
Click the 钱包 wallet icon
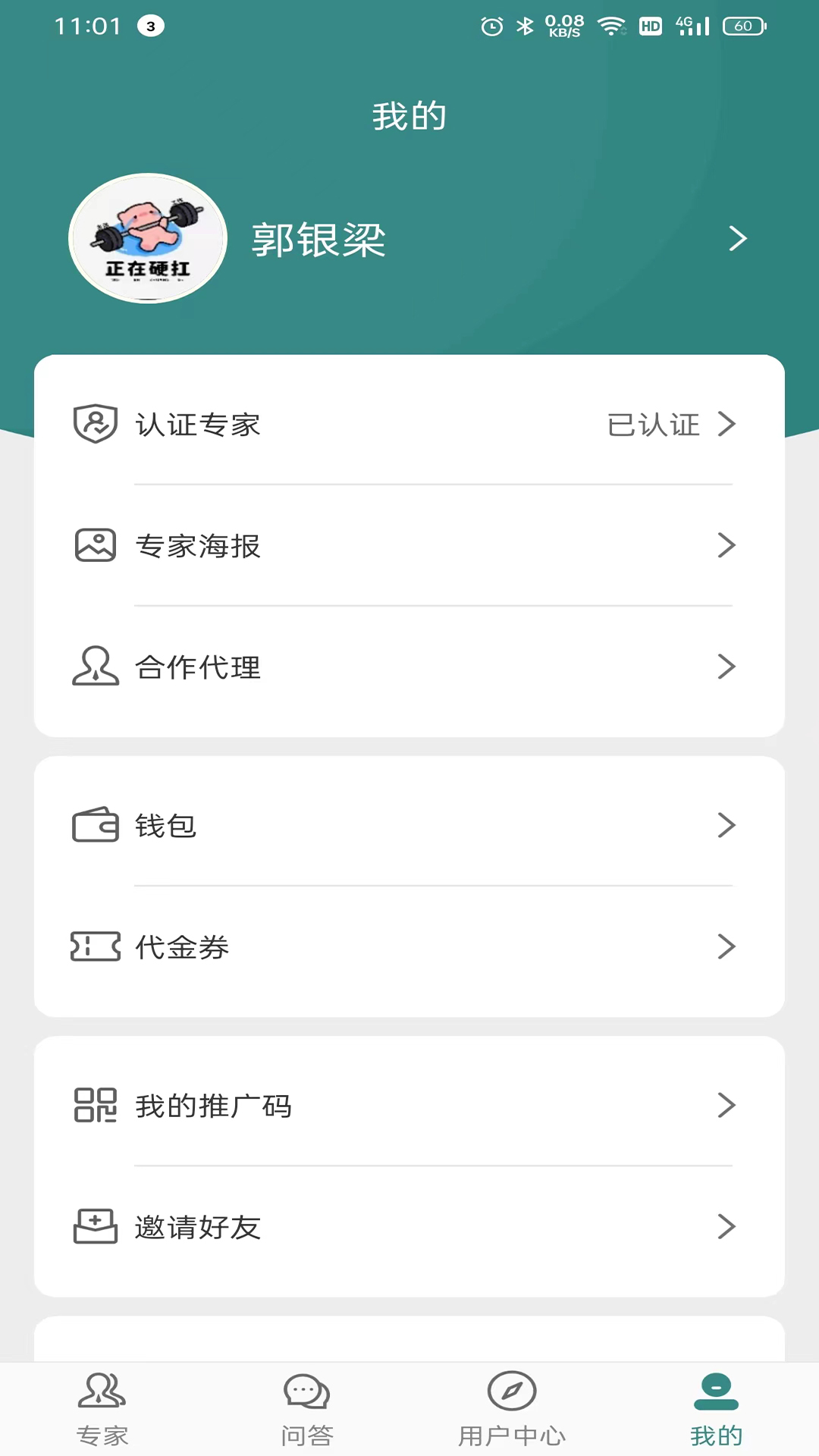96,826
